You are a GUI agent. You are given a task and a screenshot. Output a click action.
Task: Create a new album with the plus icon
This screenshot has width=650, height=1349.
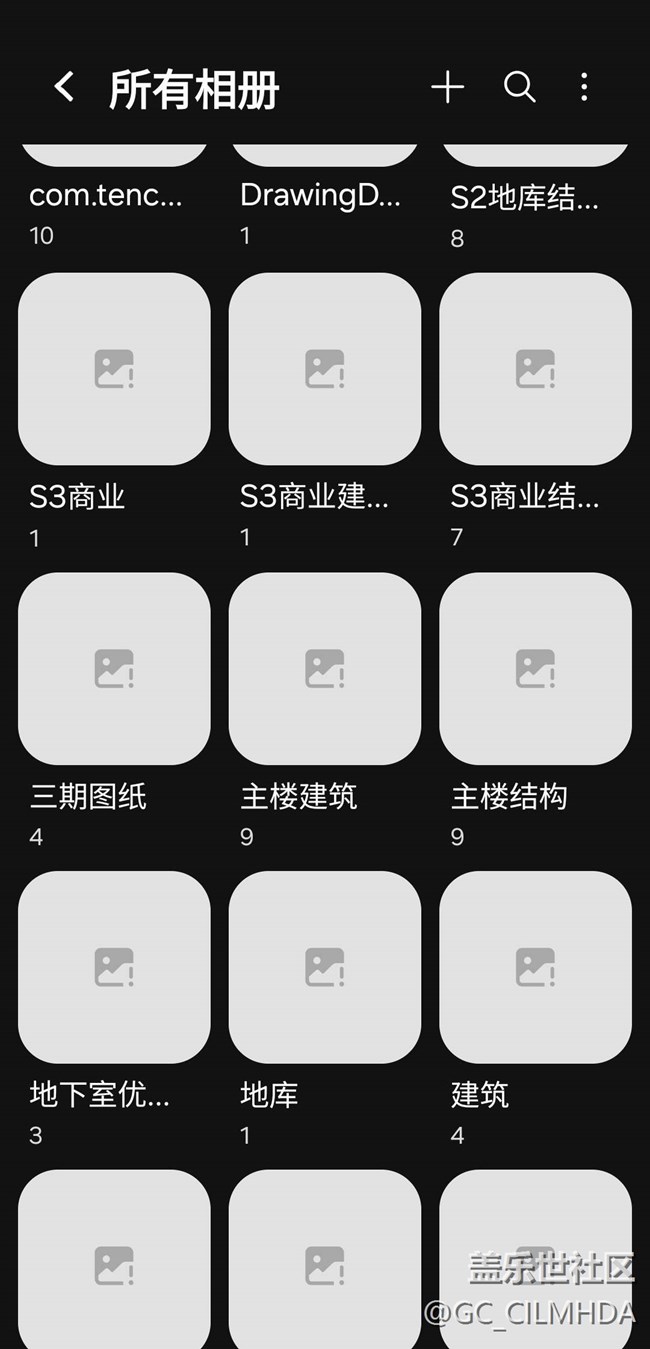click(x=447, y=87)
